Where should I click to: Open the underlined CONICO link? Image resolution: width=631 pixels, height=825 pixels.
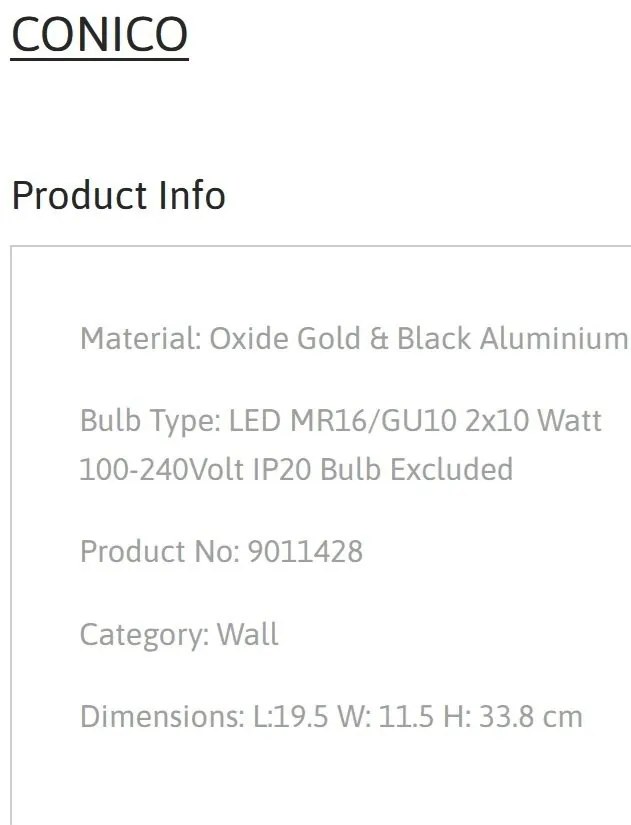pos(99,34)
